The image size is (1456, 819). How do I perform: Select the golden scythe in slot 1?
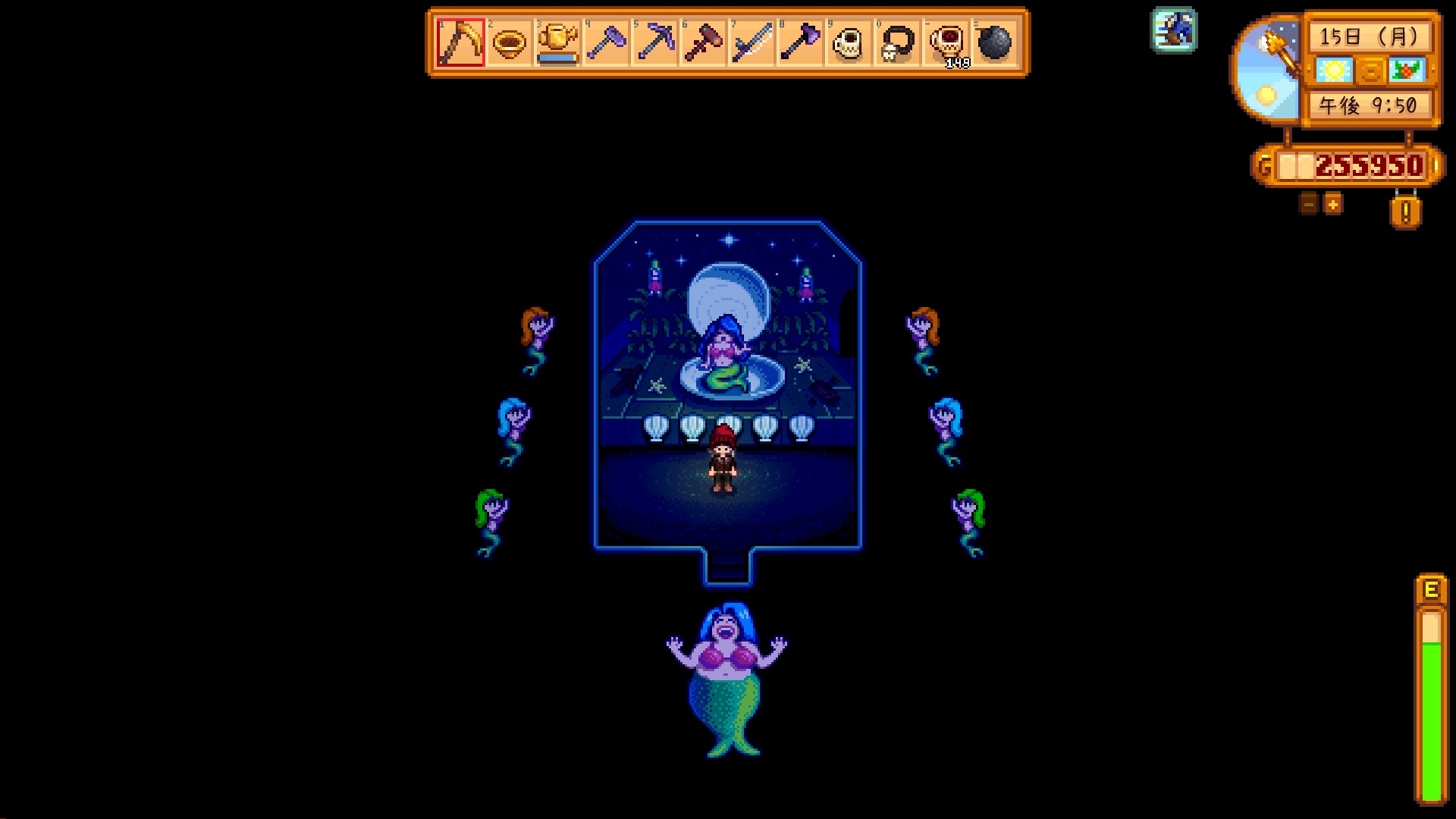point(460,42)
